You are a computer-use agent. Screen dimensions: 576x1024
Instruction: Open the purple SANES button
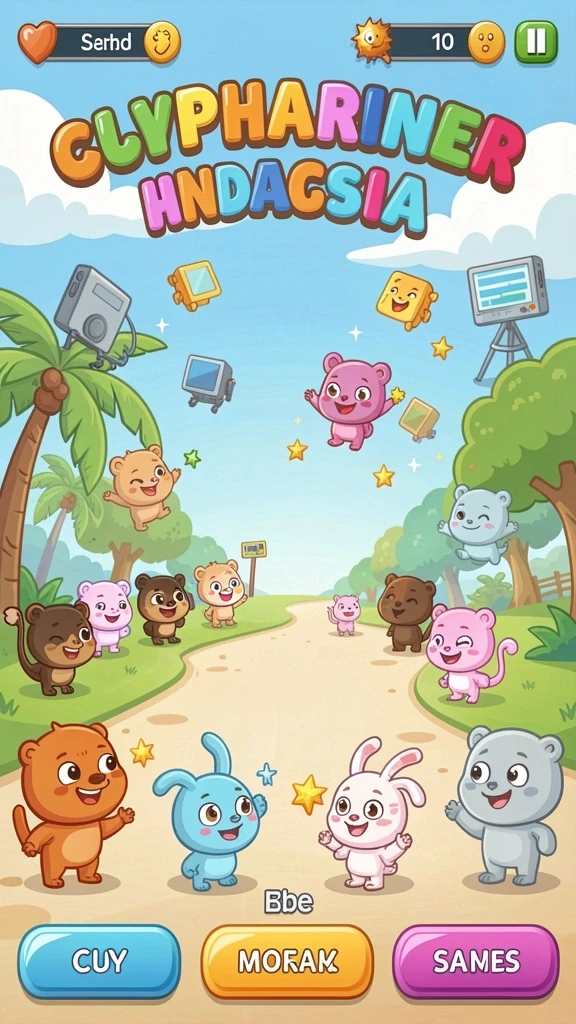click(x=476, y=961)
